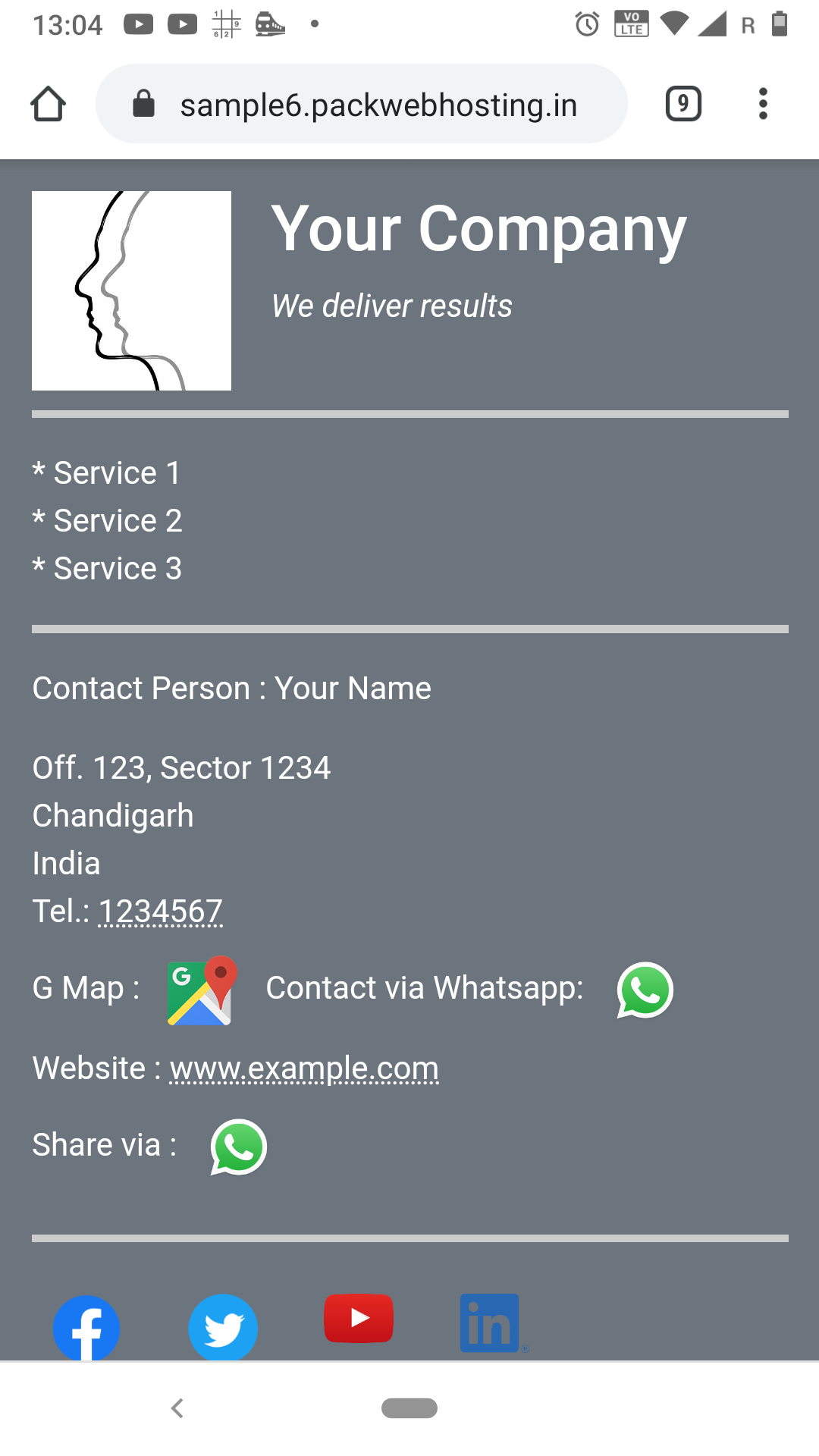819x1456 pixels.
Task: Open the LinkedIn profile icon
Action: pyautogui.click(x=490, y=1323)
